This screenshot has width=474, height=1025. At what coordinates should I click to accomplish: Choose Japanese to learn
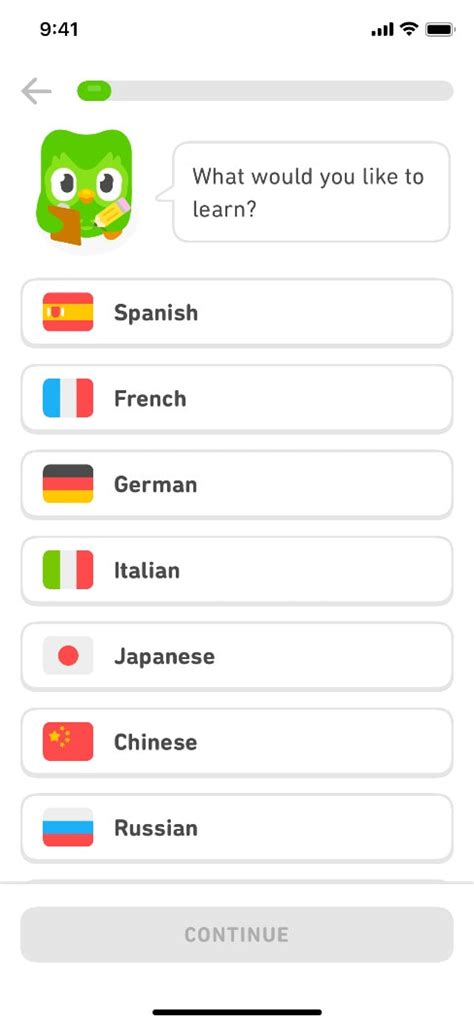click(237, 656)
